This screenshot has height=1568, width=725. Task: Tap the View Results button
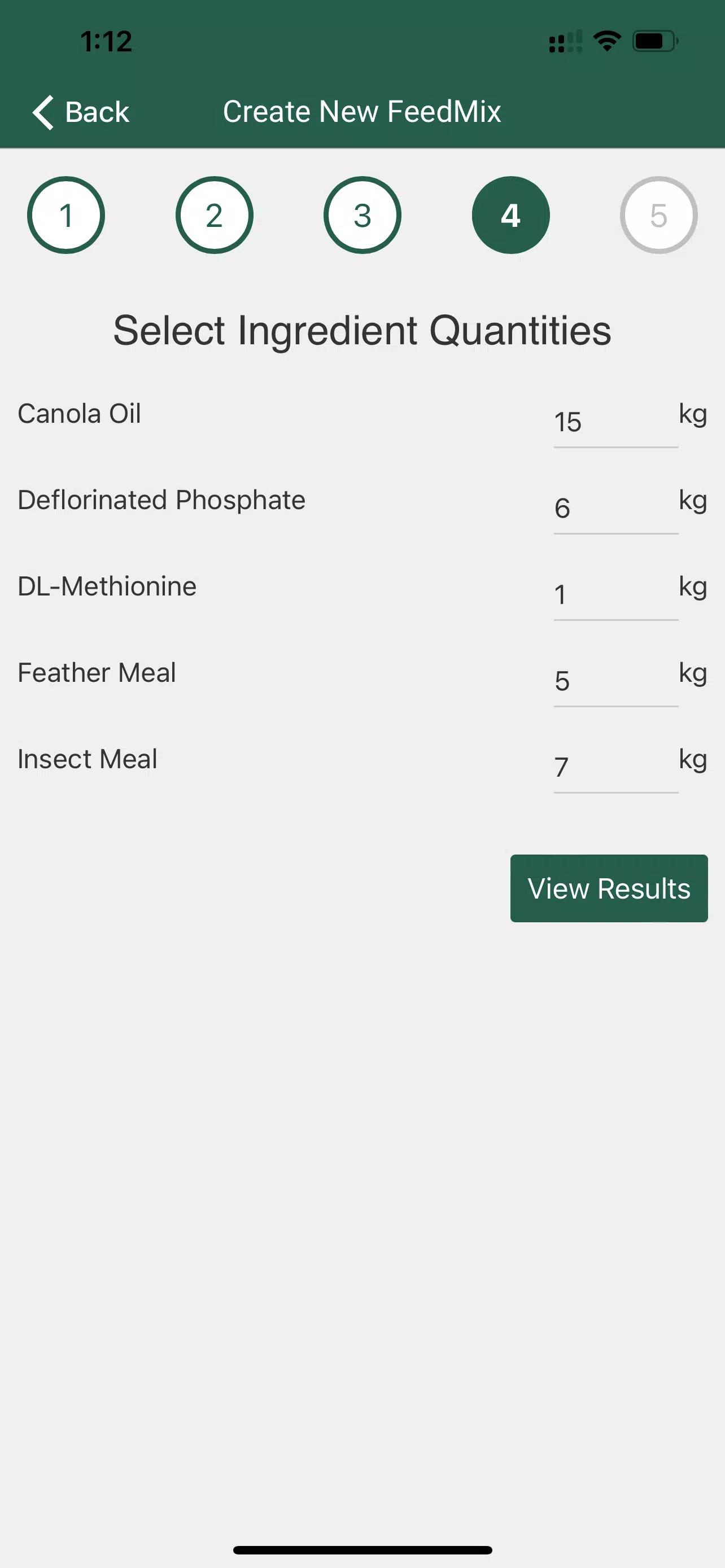609,888
